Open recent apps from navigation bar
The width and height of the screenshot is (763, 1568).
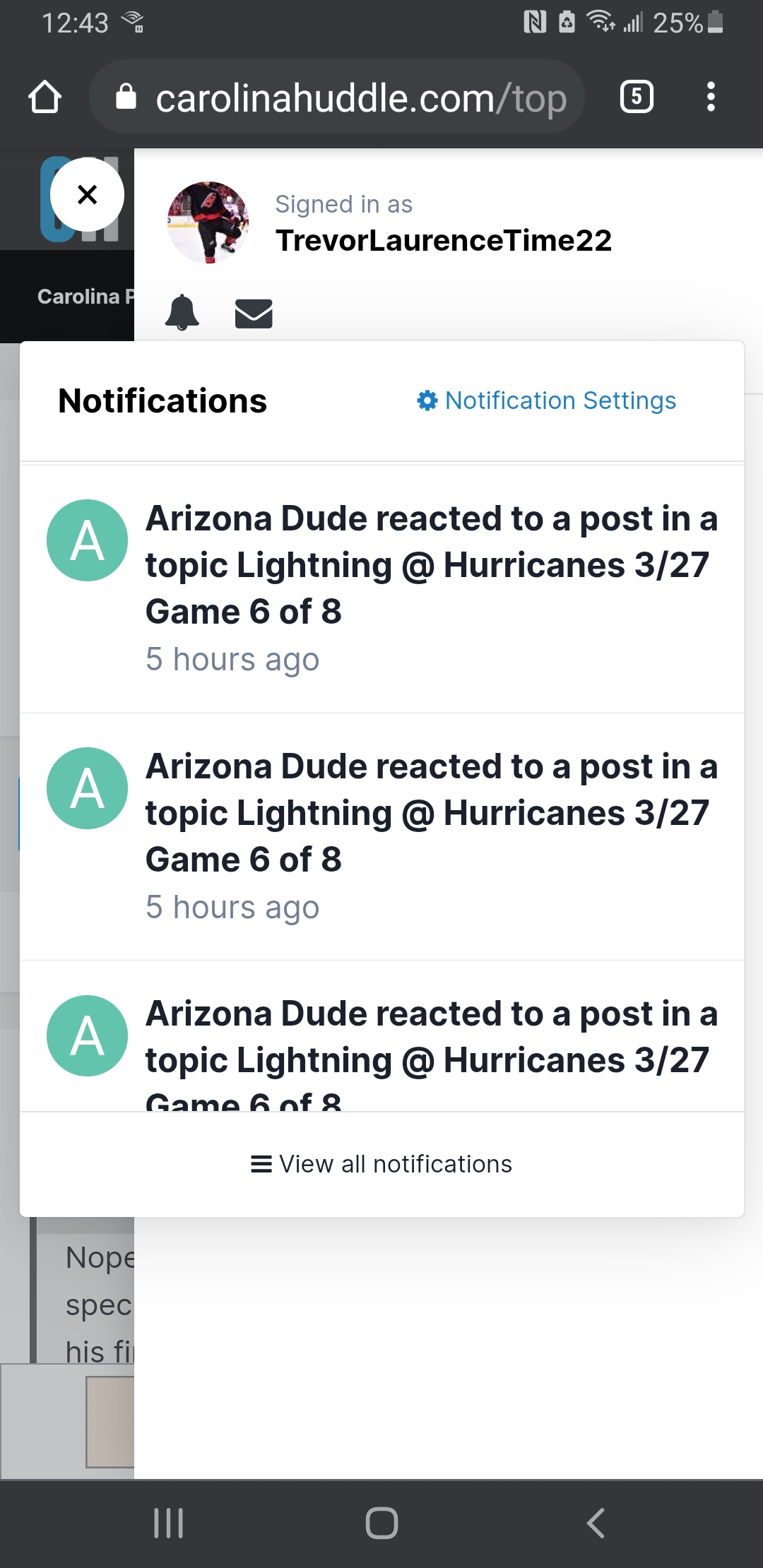click(x=169, y=1523)
